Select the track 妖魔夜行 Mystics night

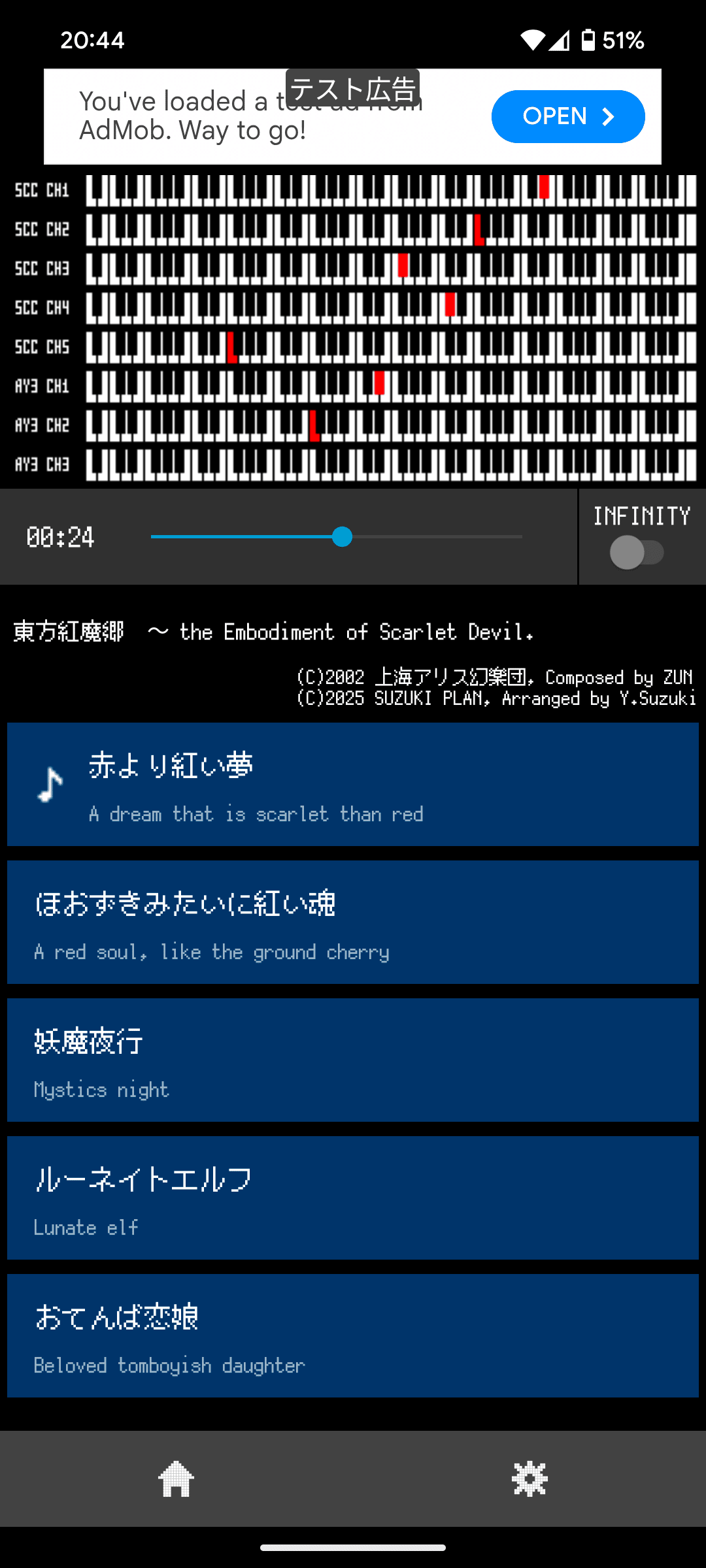[x=353, y=1060]
